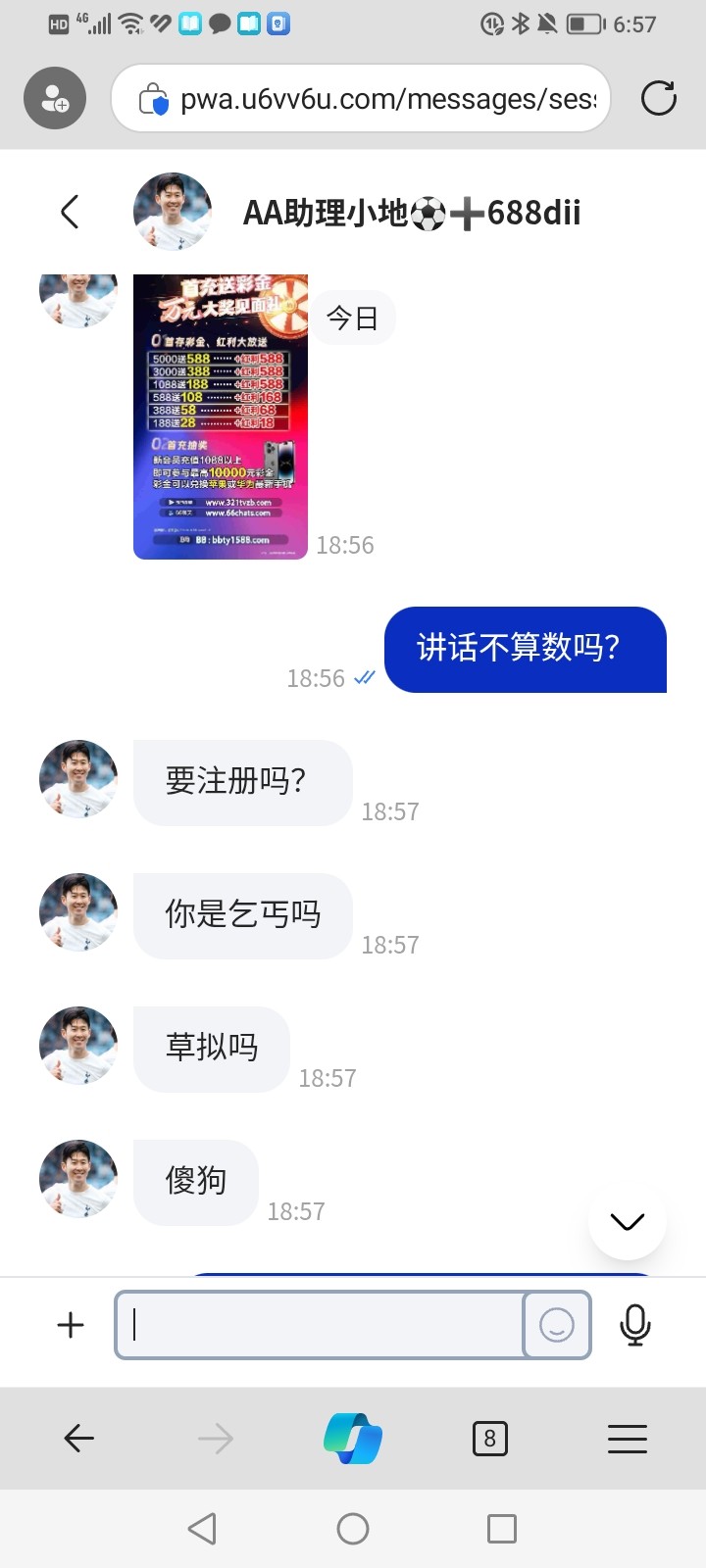Open the promotional image sent at 18:56

tap(221, 416)
